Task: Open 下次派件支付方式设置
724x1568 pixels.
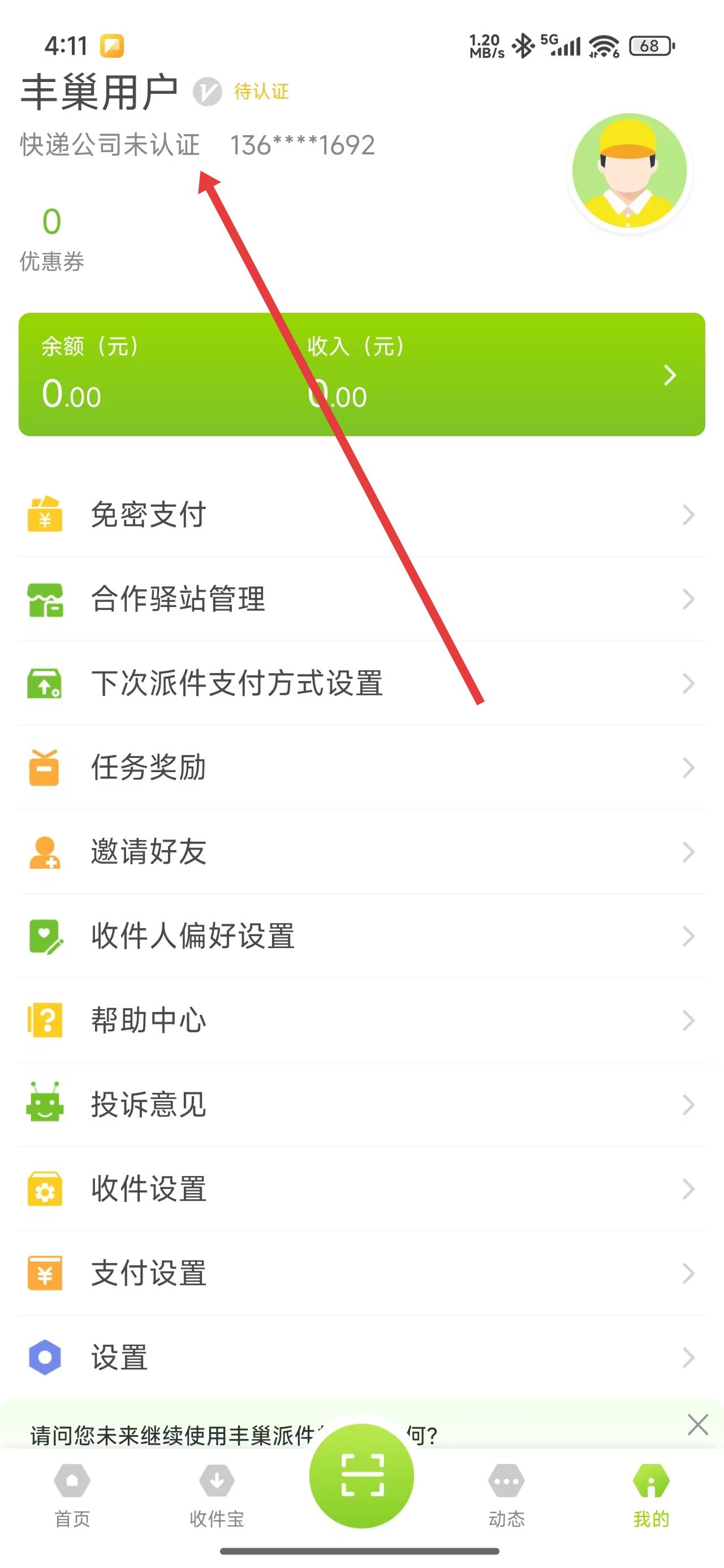Action: pyautogui.click(x=361, y=683)
